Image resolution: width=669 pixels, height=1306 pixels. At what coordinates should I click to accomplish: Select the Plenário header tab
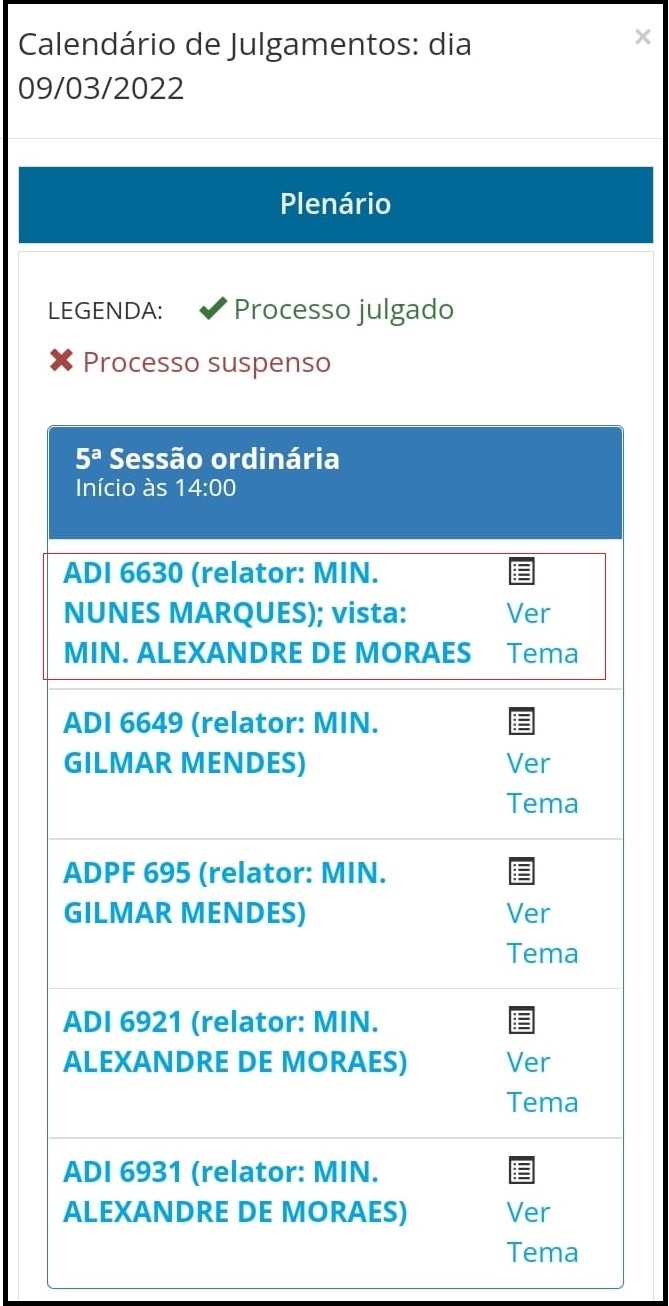(x=335, y=204)
